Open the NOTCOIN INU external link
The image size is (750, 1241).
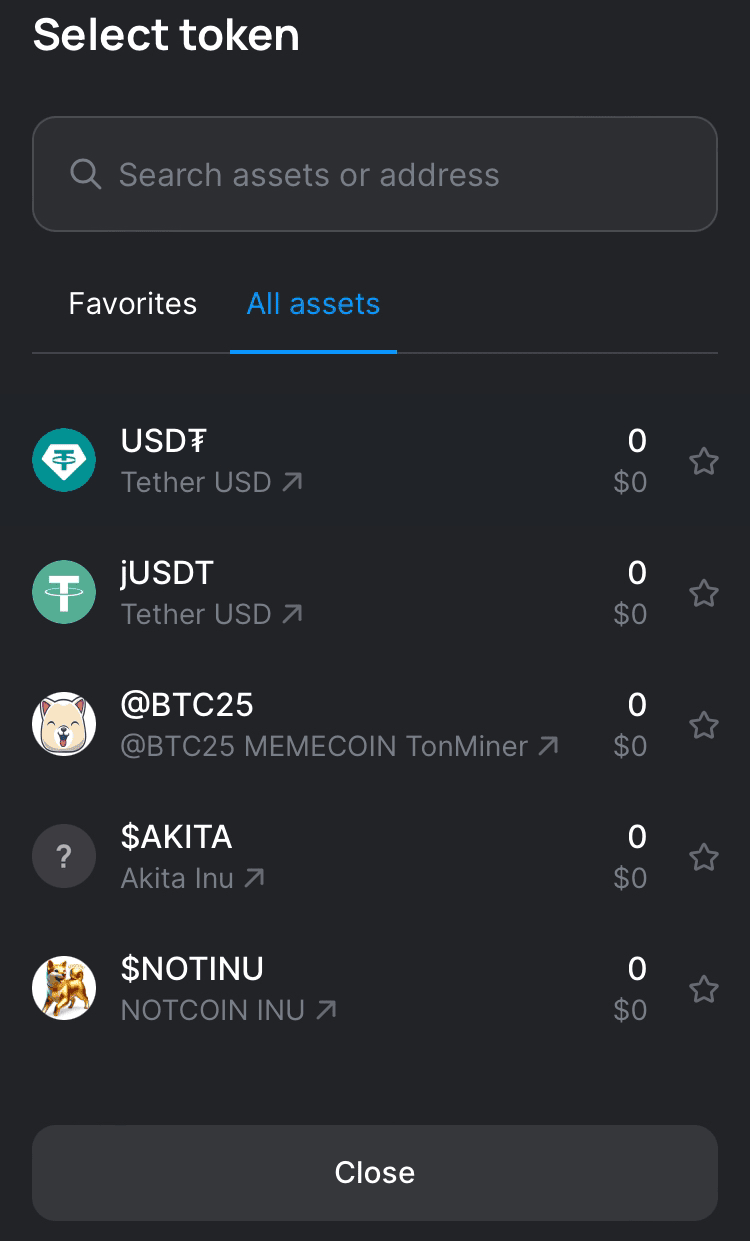coord(326,1011)
